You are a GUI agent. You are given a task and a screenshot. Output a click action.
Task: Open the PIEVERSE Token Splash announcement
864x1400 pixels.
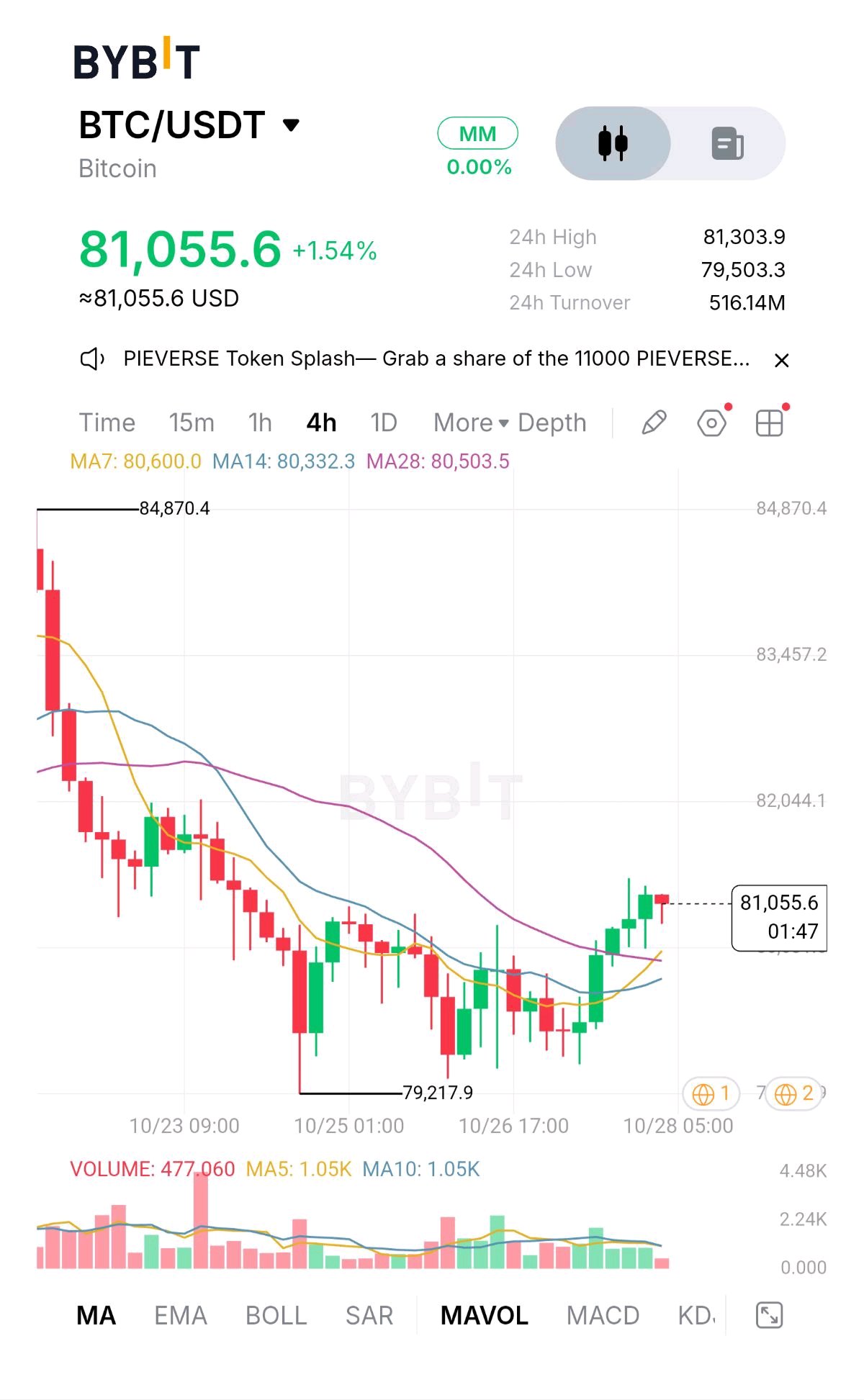click(436, 358)
